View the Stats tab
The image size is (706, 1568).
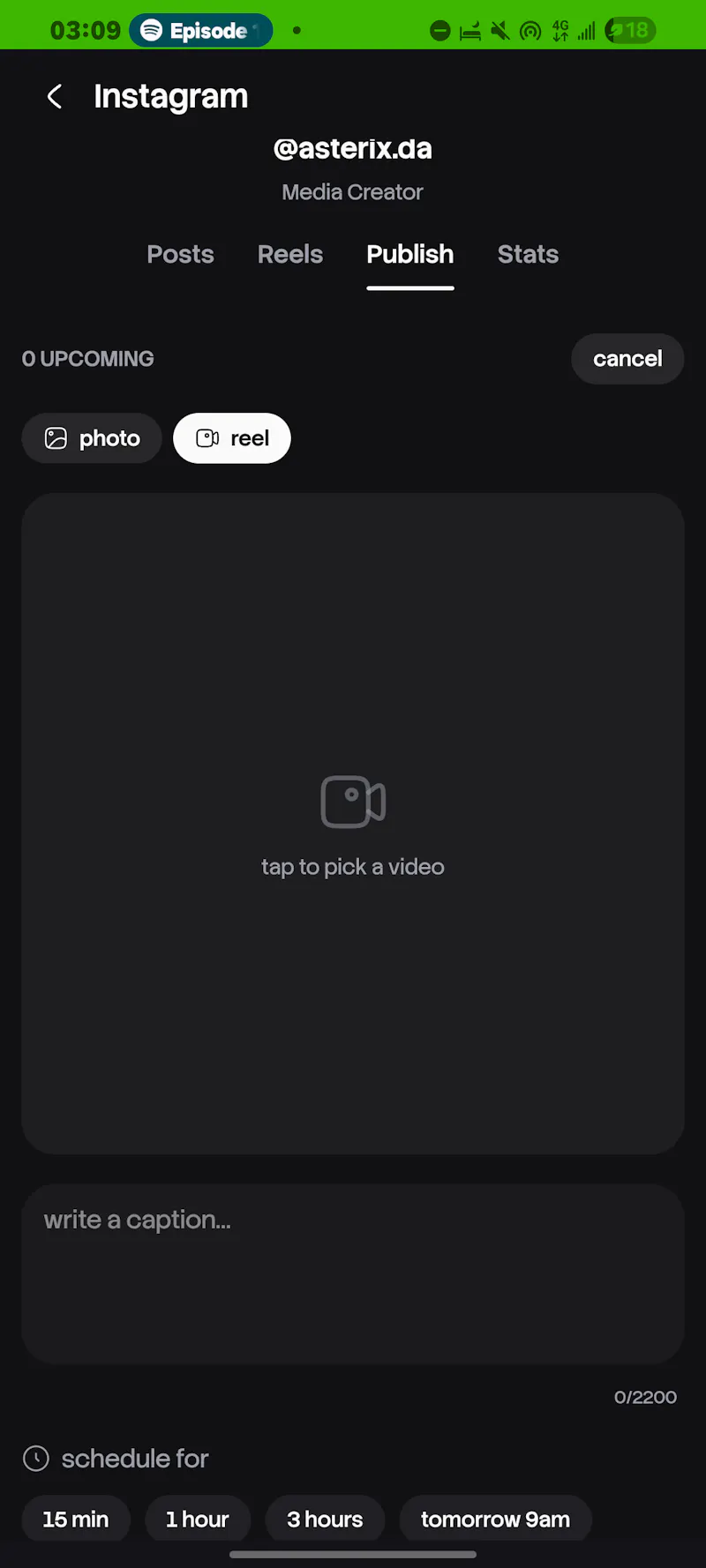pyautogui.click(x=528, y=254)
